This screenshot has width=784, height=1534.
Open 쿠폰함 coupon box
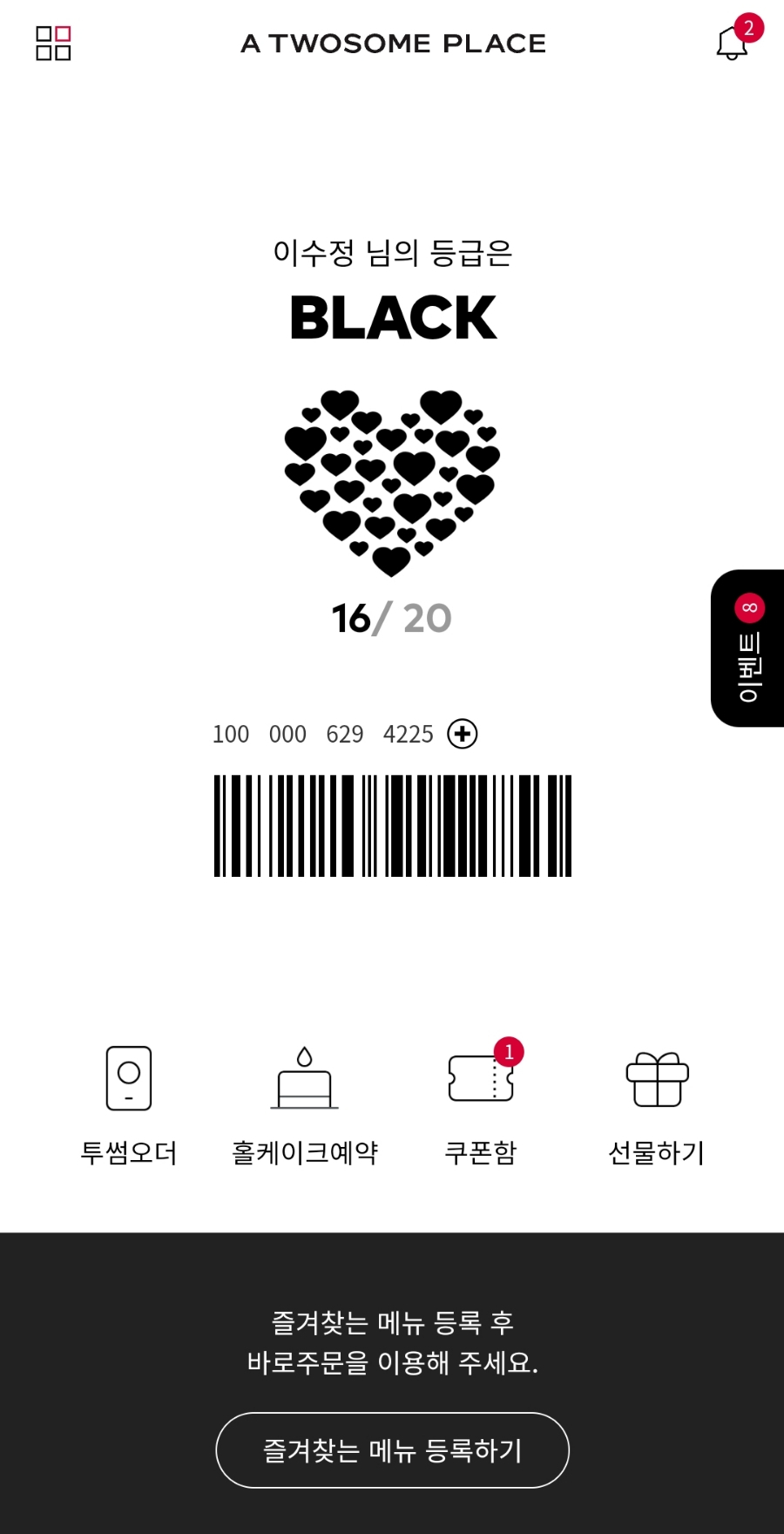(481, 1104)
